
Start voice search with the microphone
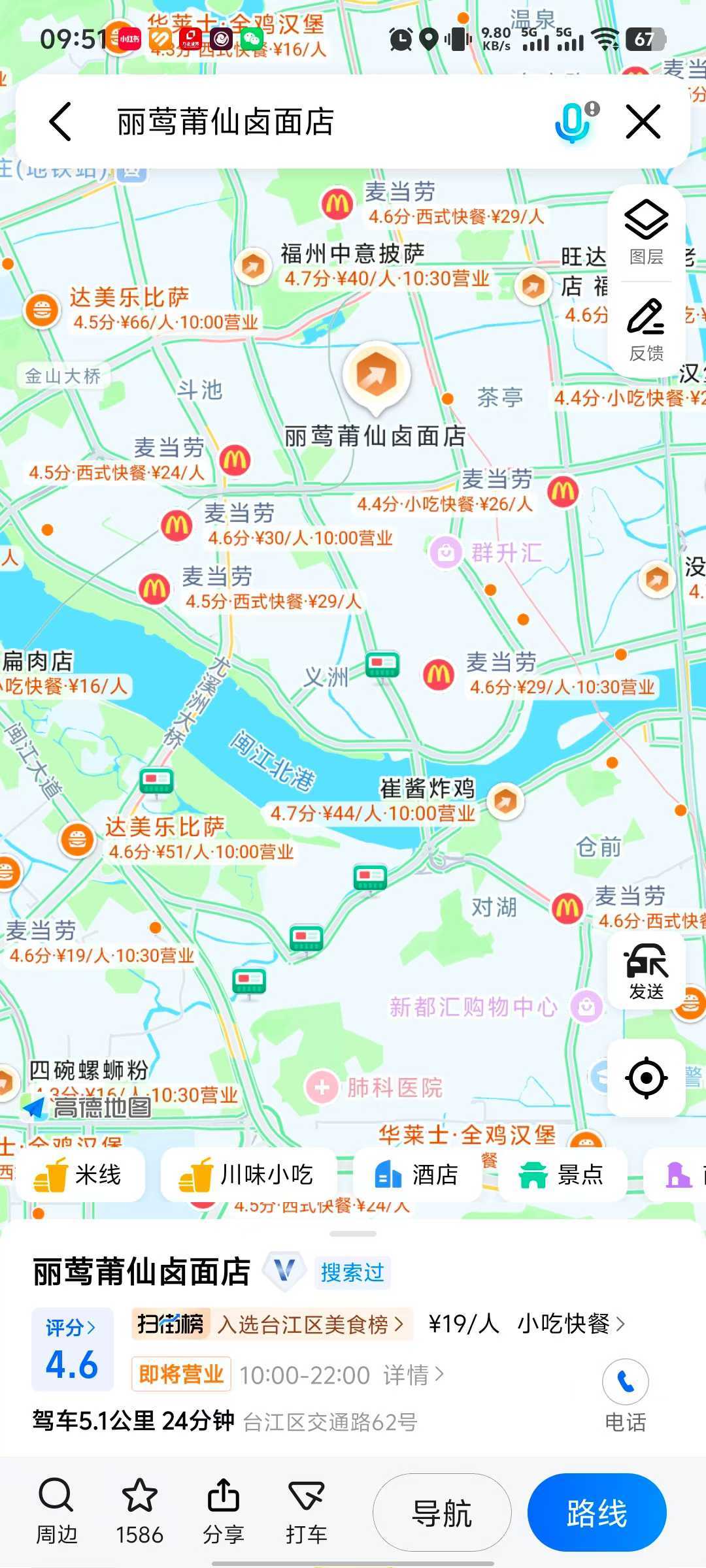[x=573, y=122]
